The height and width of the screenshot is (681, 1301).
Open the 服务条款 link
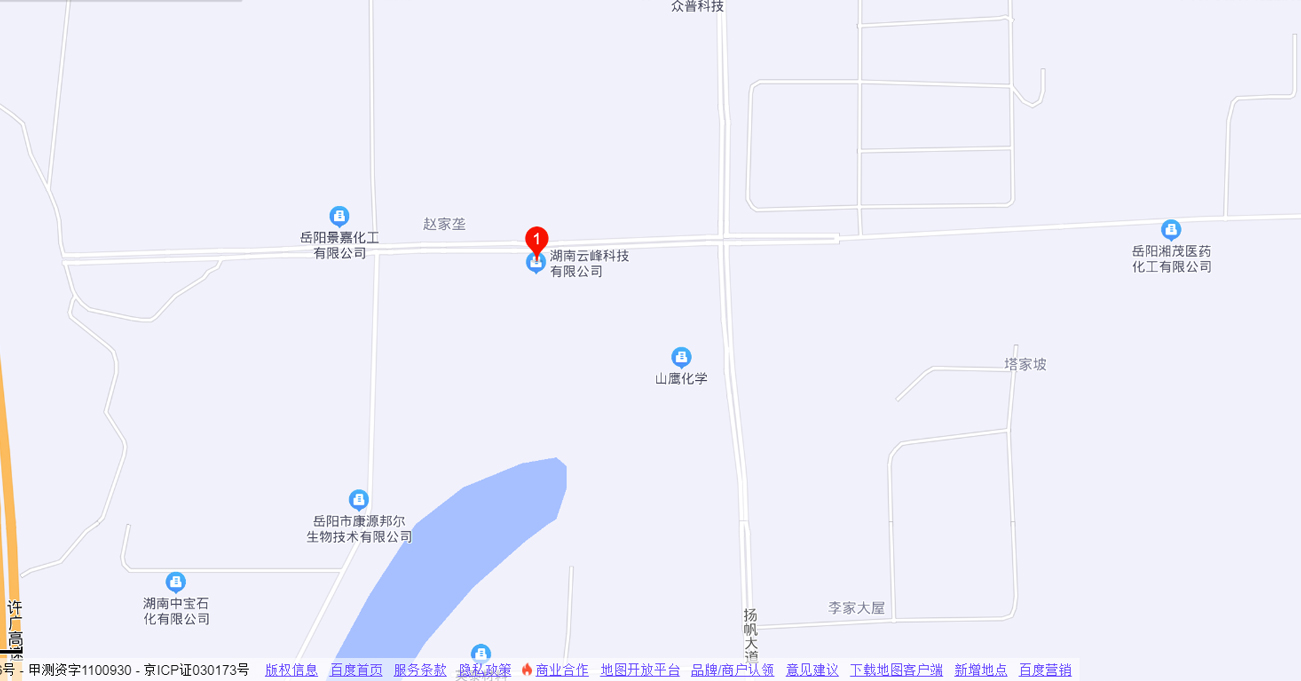click(420, 670)
